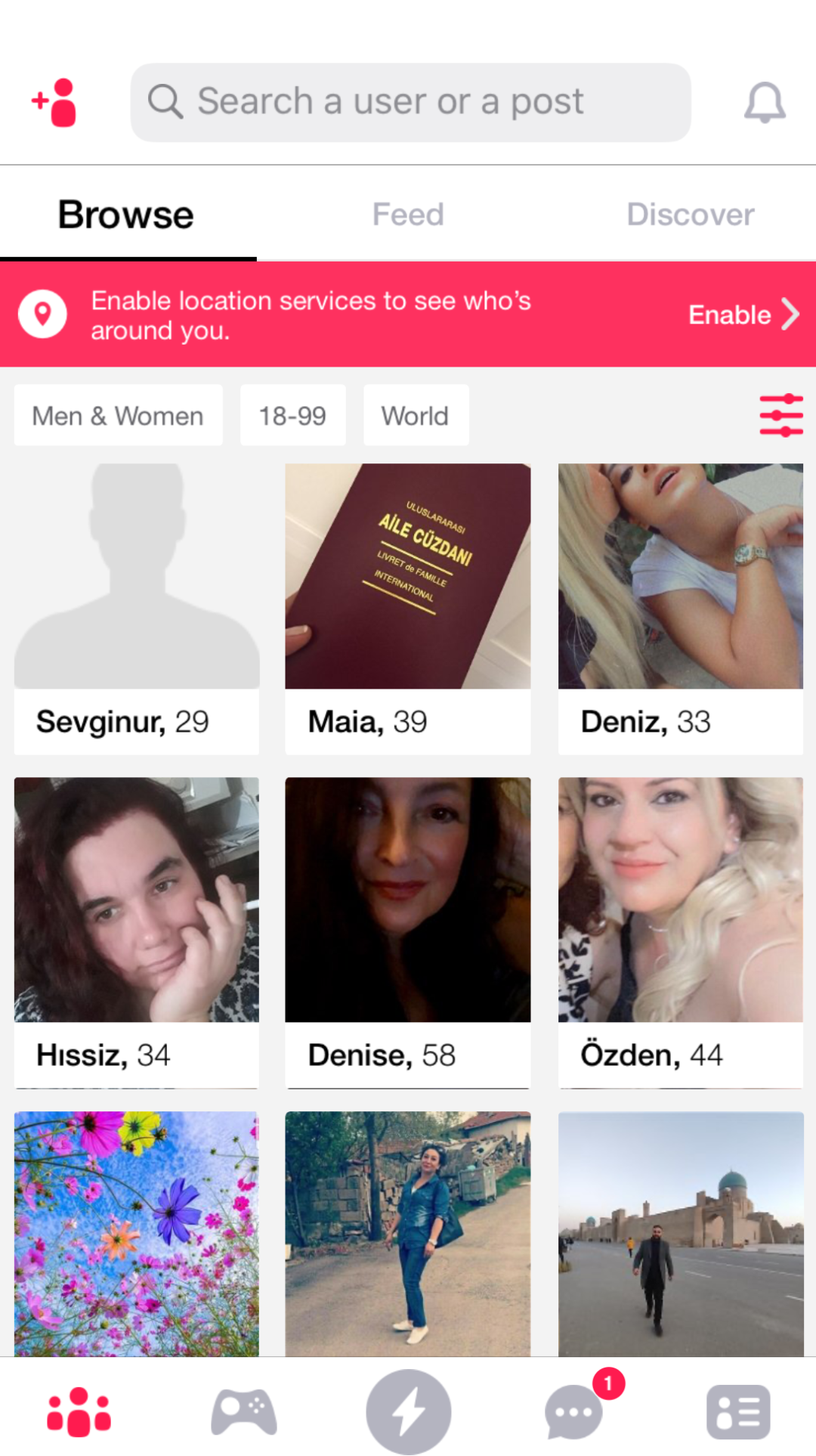Open Özden's profile card
The image size is (816, 1456).
(680, 932)
